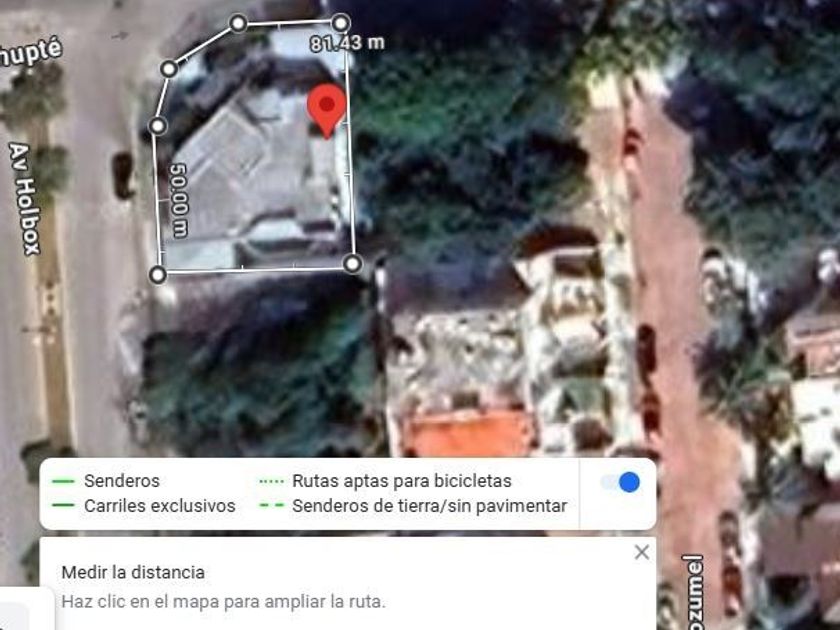The height and width of the screenshot is (630, 840).
Task: Close the Medir la distancia panel
Action: 642,552
